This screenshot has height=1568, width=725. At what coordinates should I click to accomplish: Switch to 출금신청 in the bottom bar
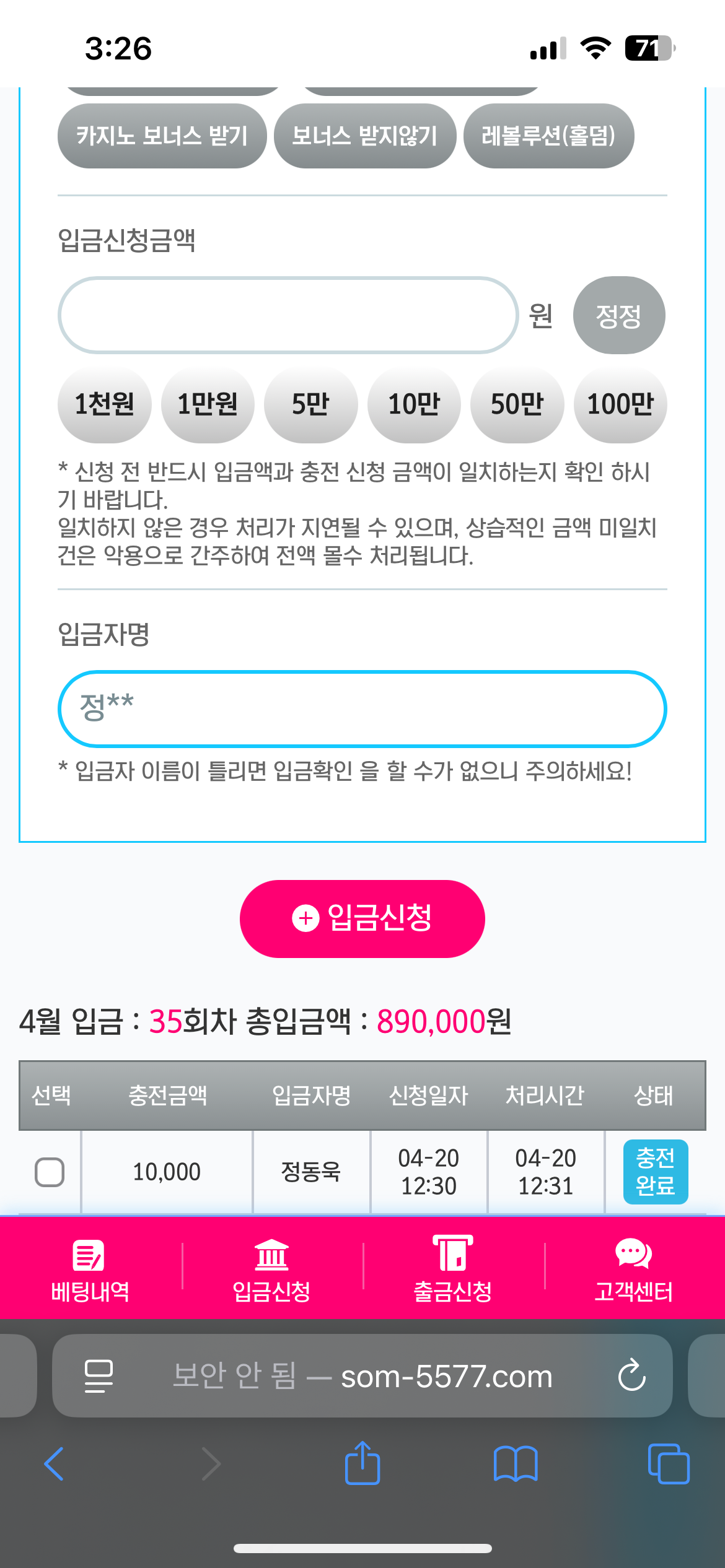453,1267
